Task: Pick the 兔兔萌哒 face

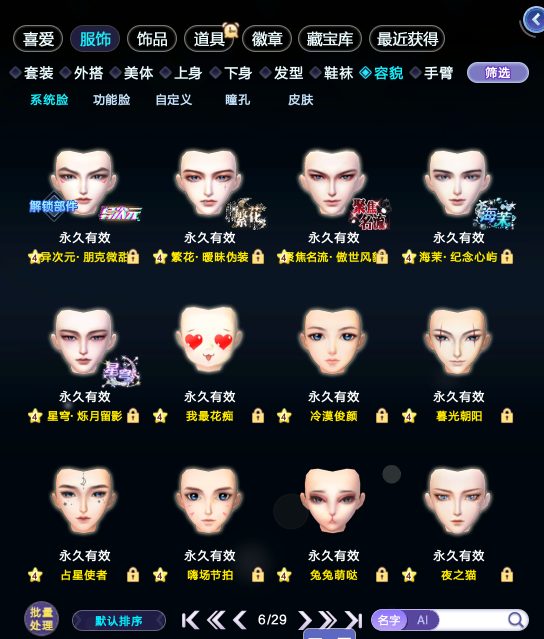Action: (333, 500)
